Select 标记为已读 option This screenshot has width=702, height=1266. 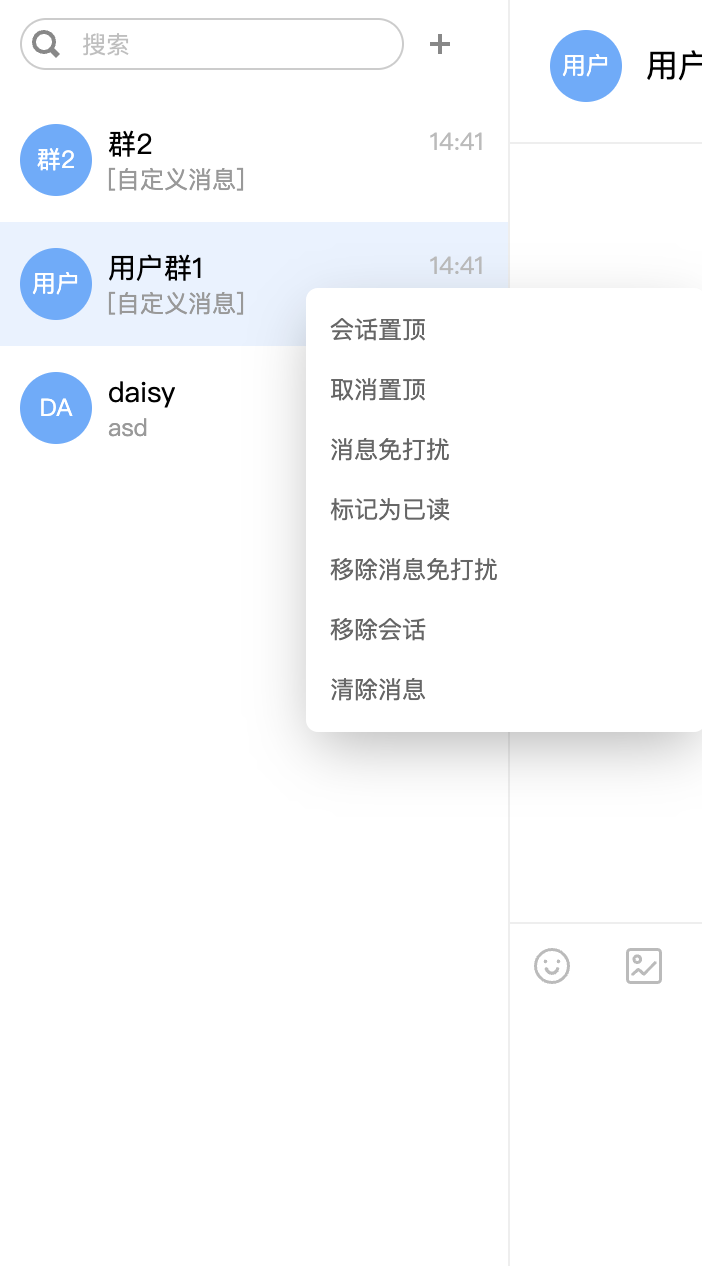[390, 510]
